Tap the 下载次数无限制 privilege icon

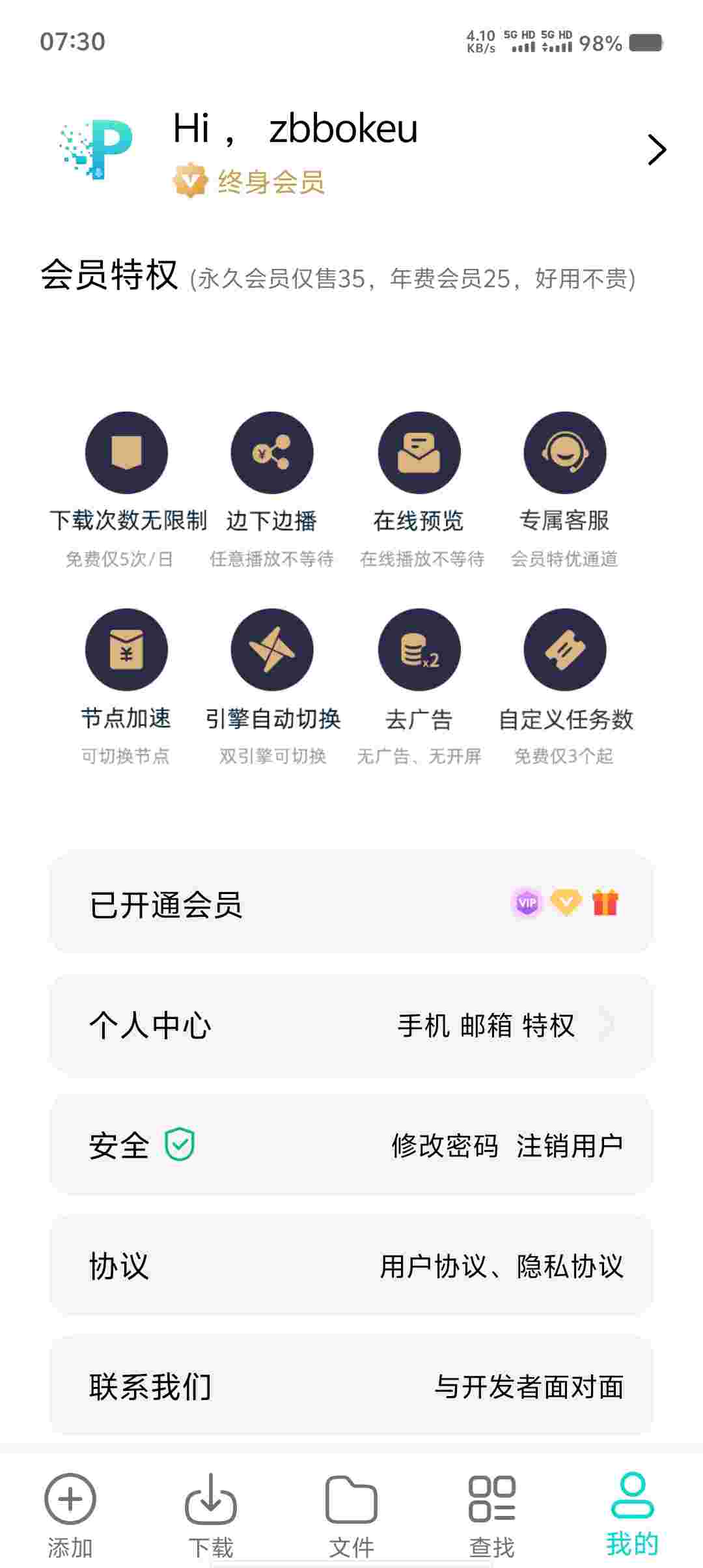(126, 453)
